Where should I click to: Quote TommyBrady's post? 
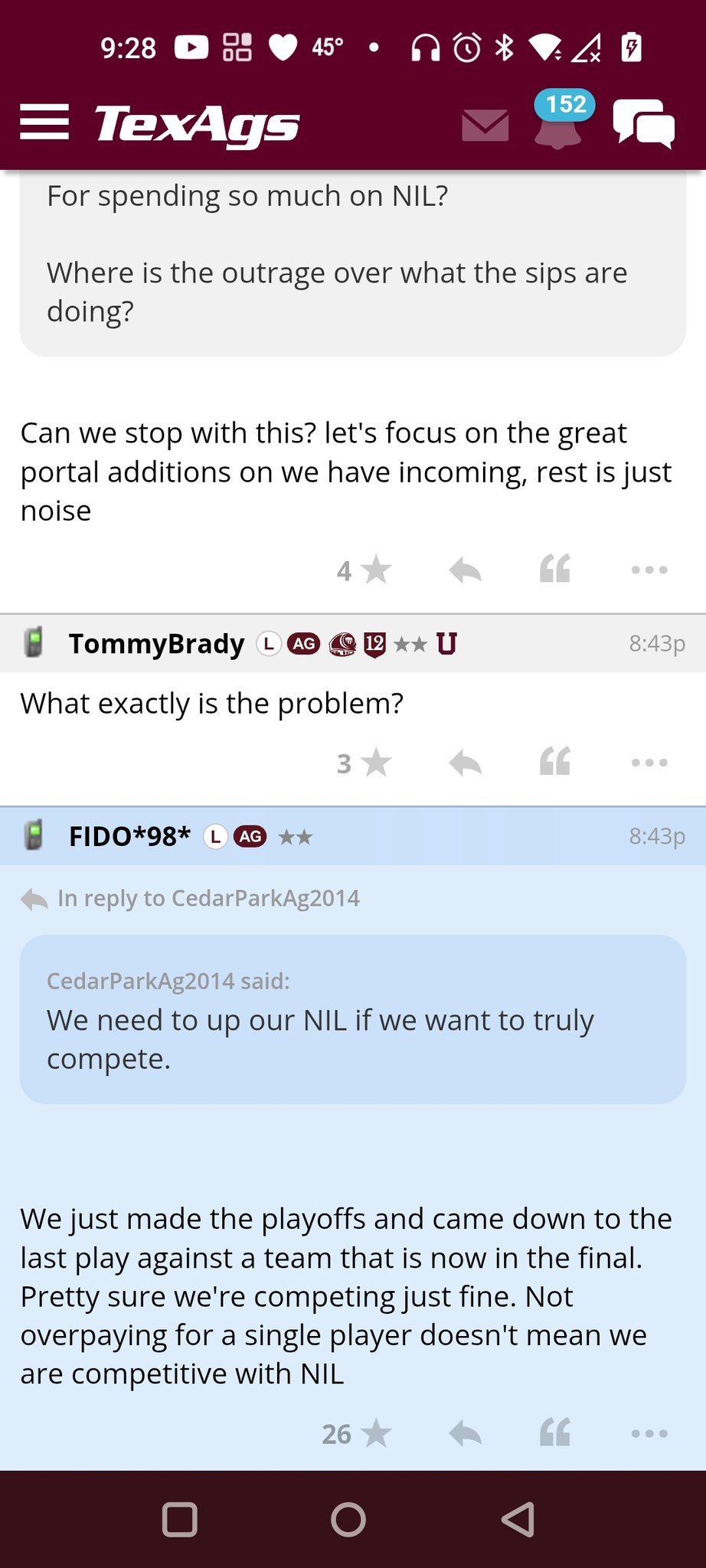click(x=554, y=763)
